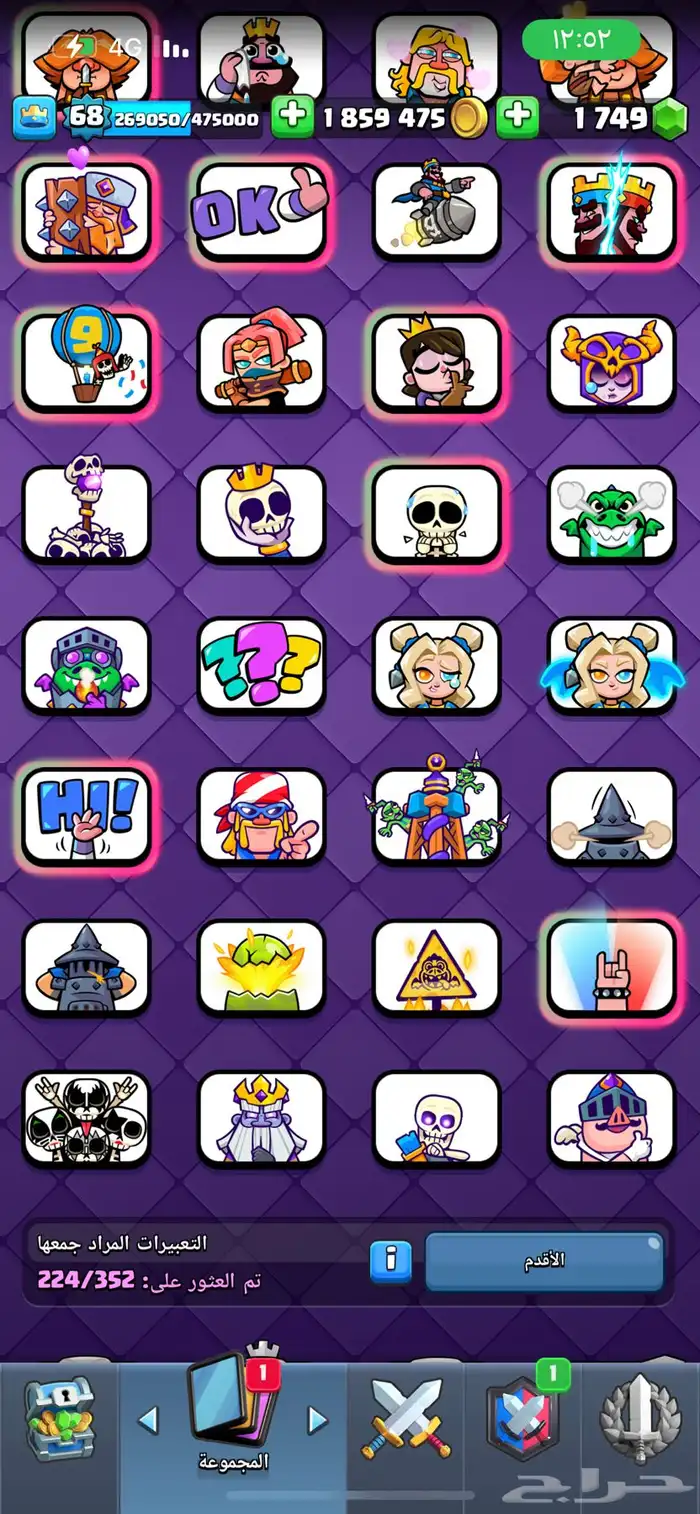Select the rock hand sign emote
The image size is (700, 1514).
[x=612, y=967]
